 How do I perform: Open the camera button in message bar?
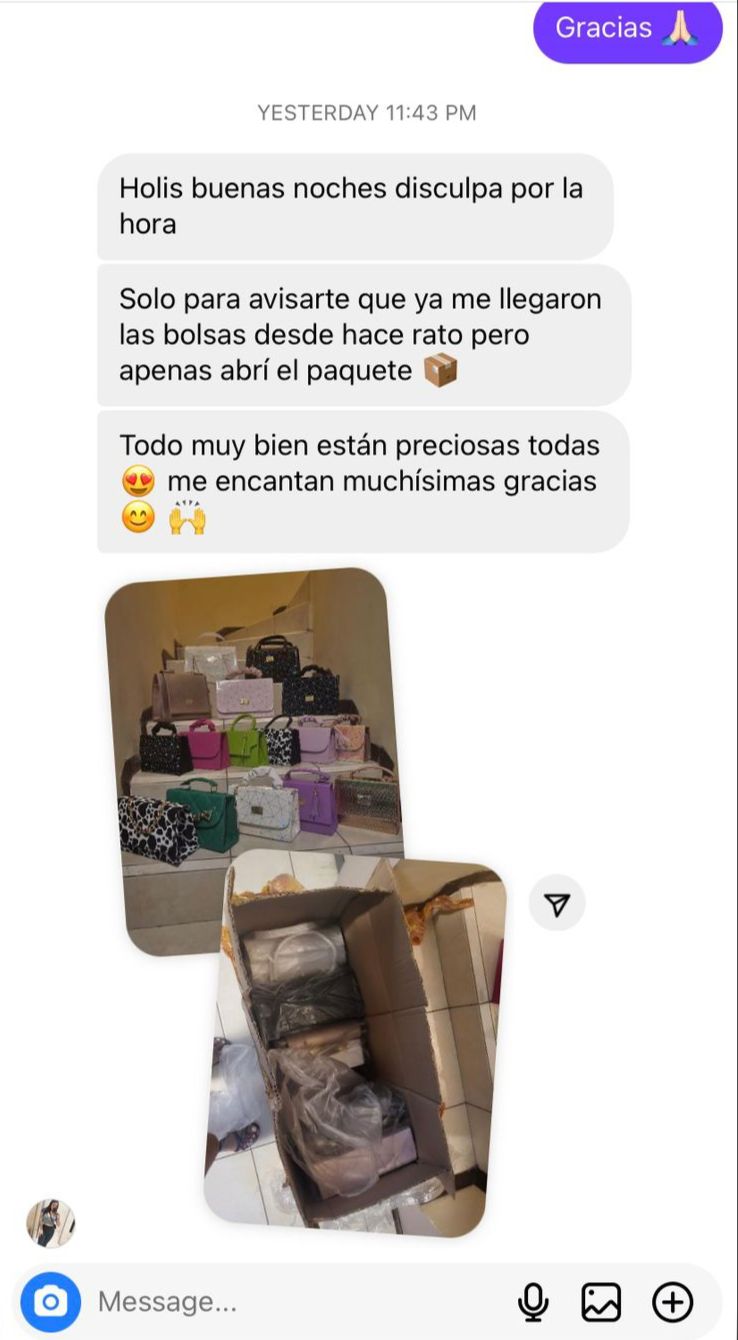pos(50,1301)
